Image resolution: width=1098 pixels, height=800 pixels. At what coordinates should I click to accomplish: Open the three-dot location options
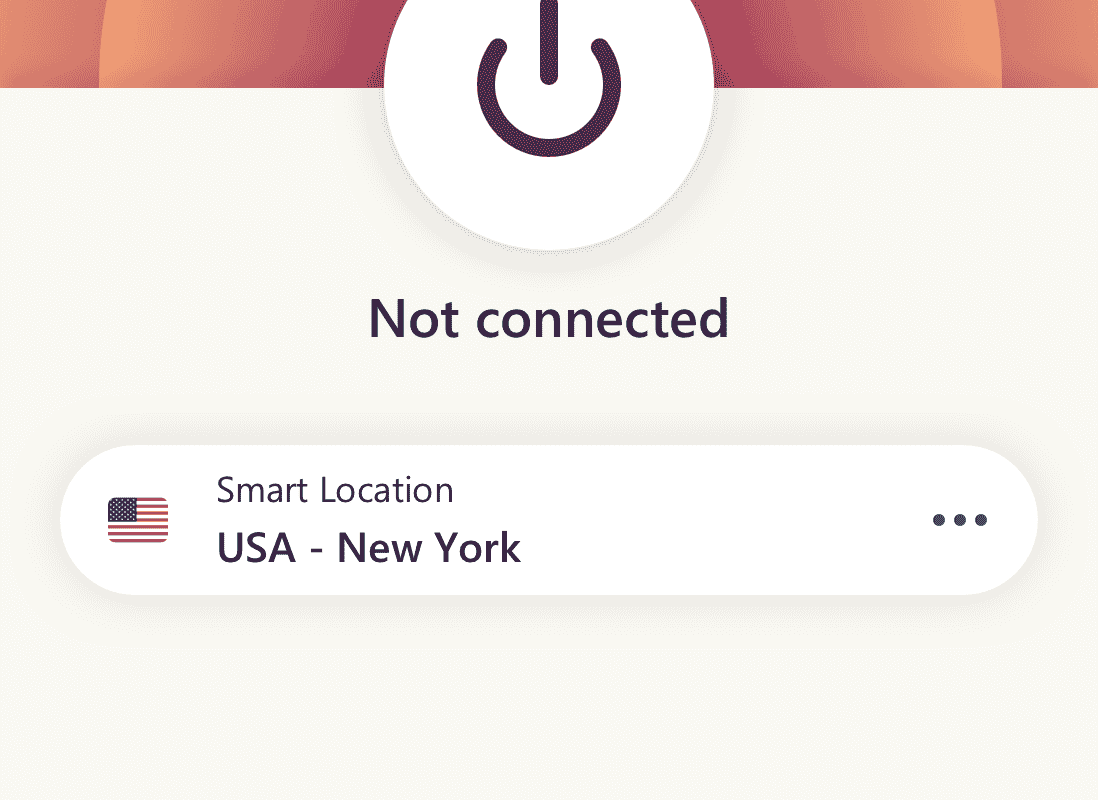click(959, 520)
